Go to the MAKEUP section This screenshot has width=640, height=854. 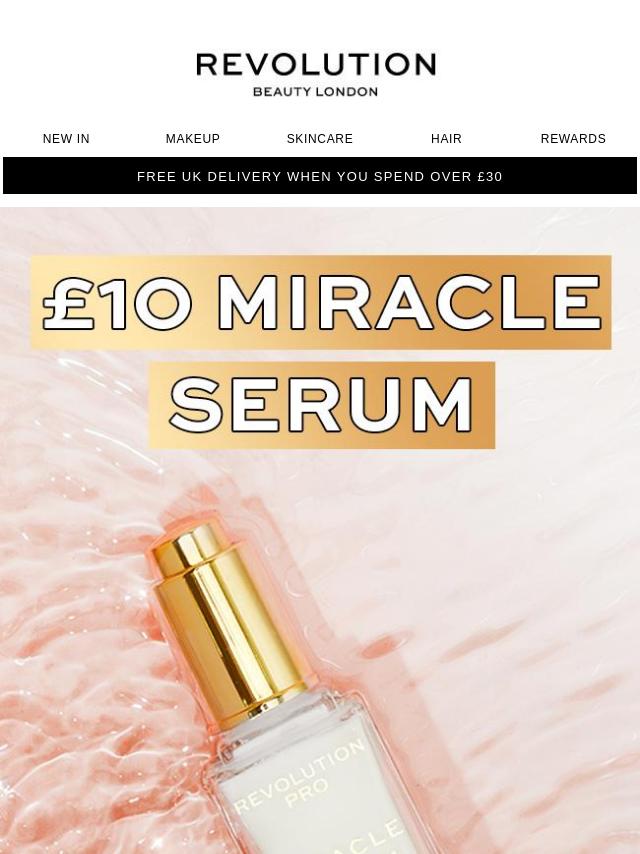coord(193,139)
